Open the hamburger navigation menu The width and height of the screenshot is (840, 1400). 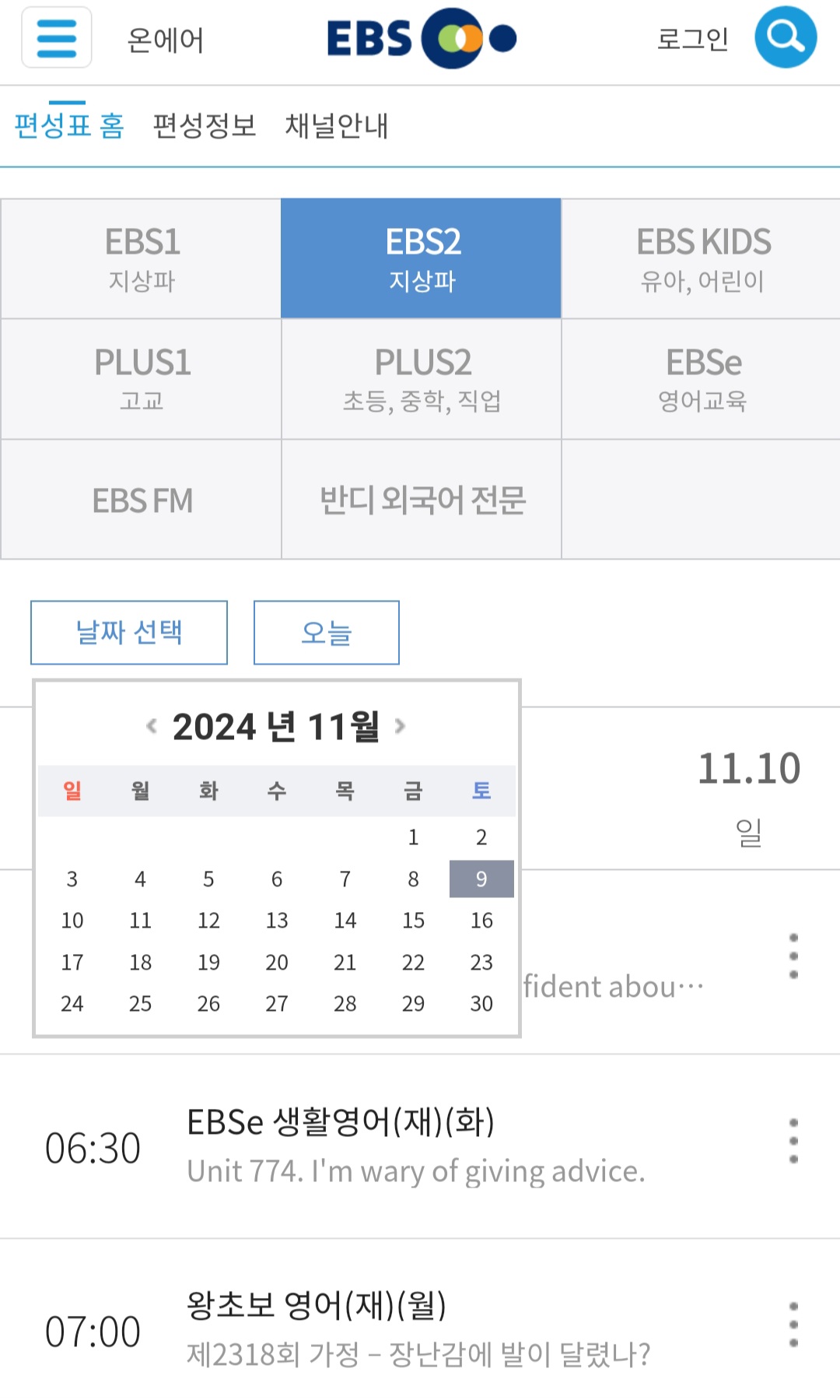coord(56,39)
